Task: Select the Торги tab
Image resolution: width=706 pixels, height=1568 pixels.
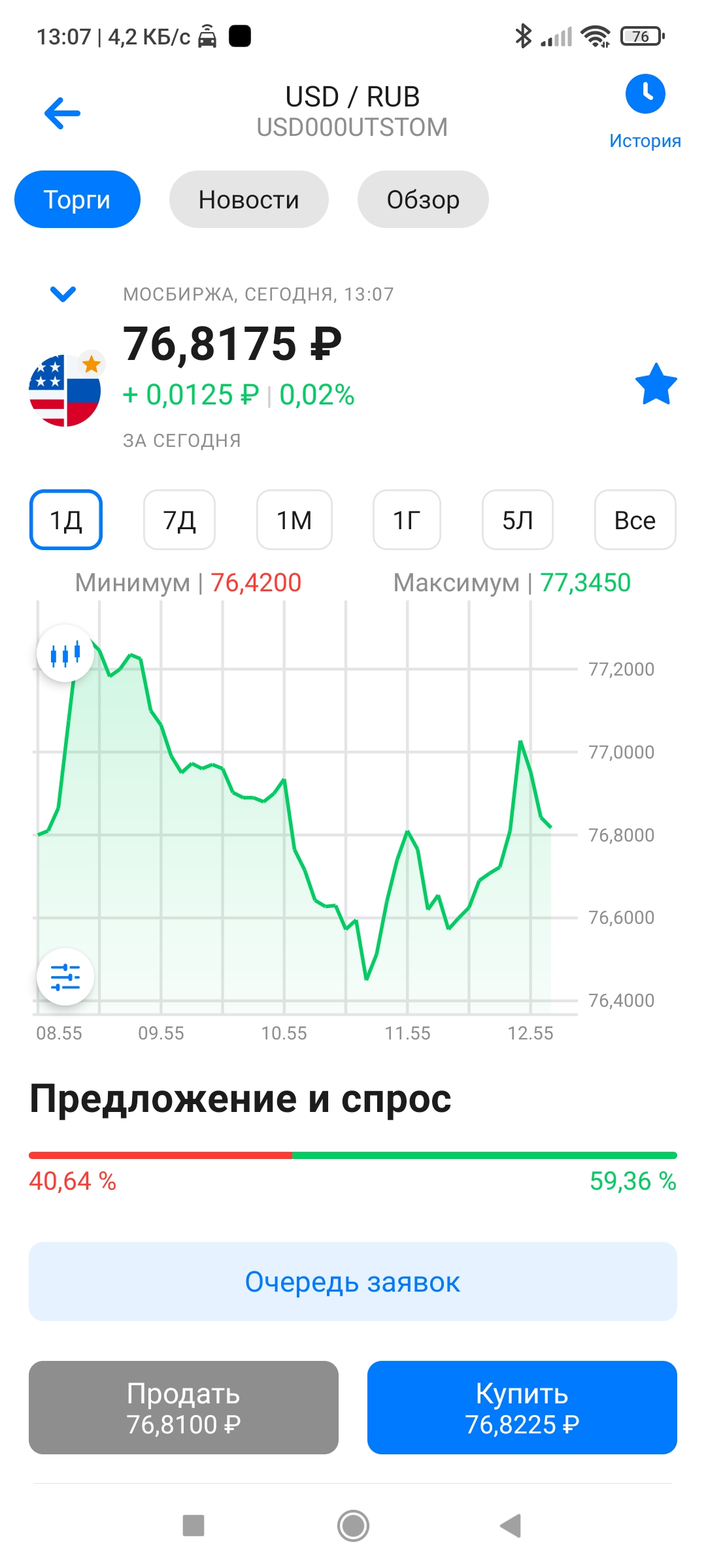Action: (77, 199)
